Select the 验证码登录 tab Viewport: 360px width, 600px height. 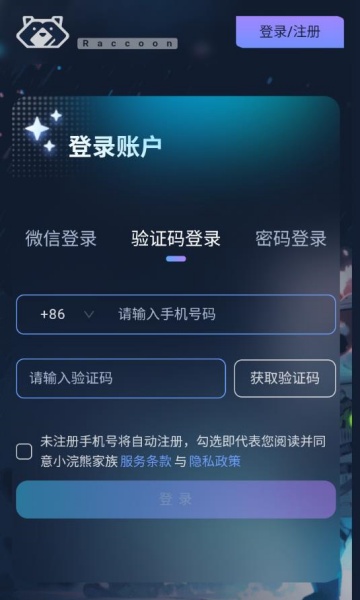176,238
